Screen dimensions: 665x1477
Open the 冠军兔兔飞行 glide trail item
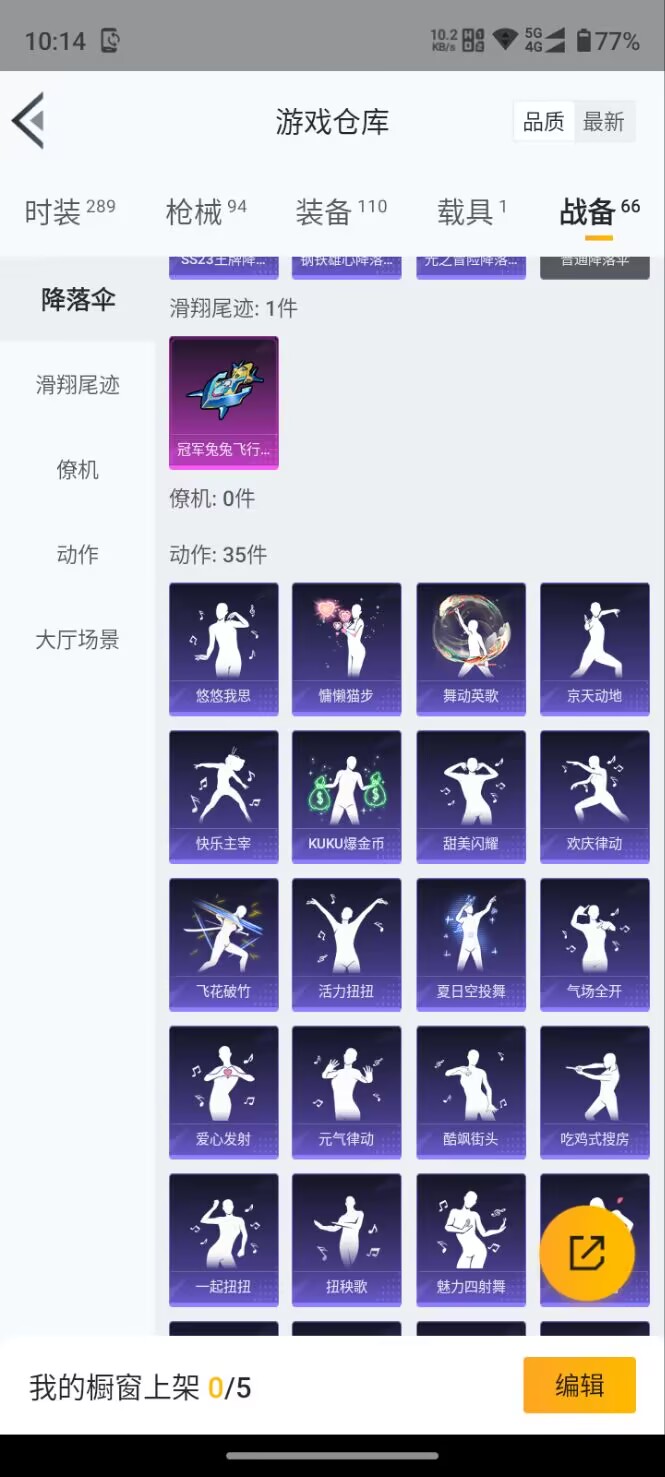point(224,402)
